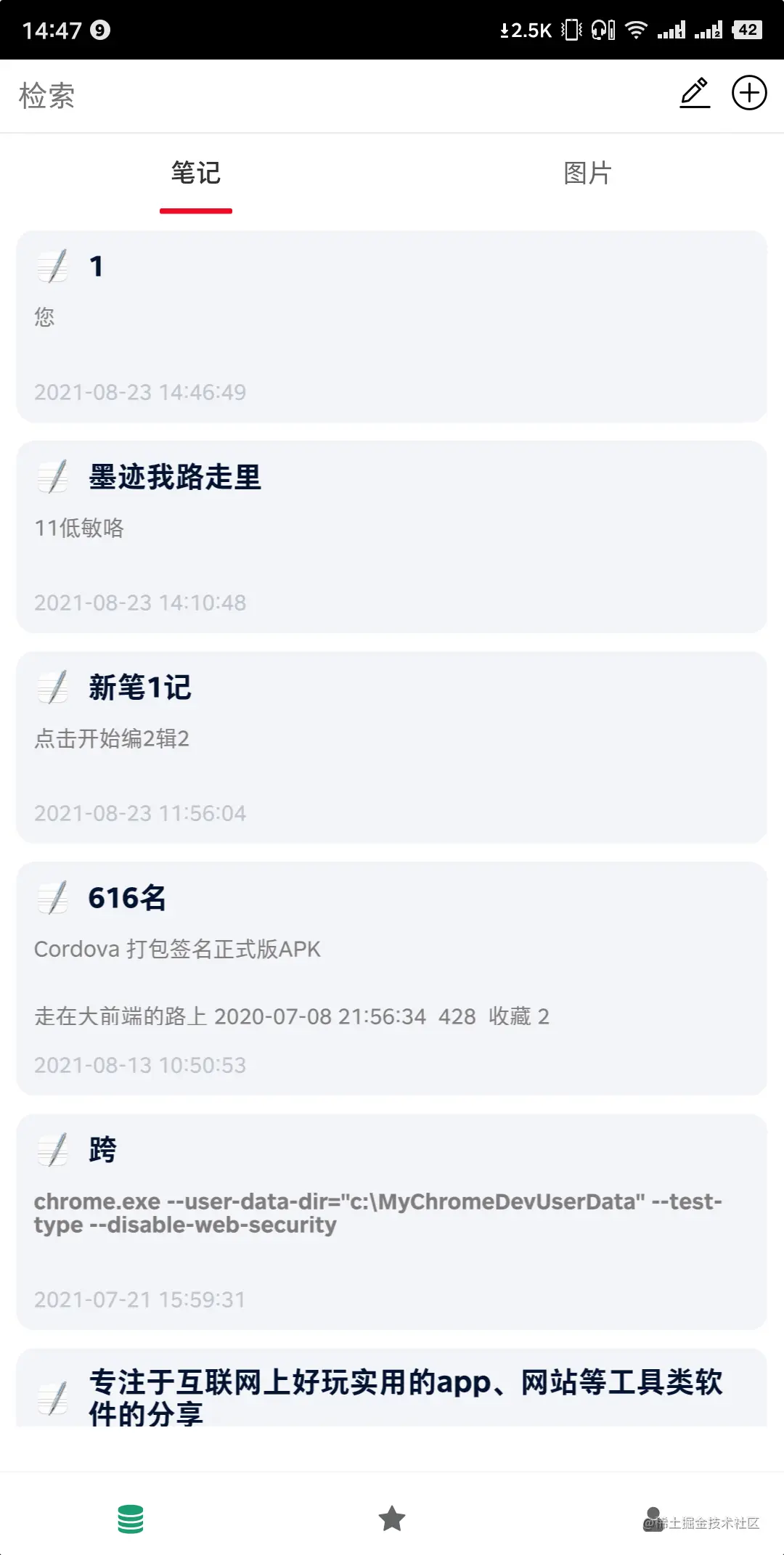The height and width of the screenshot is (1555, 784).
Task: Tap the profile icon in bottom navigation
Action: (653, 1517)
